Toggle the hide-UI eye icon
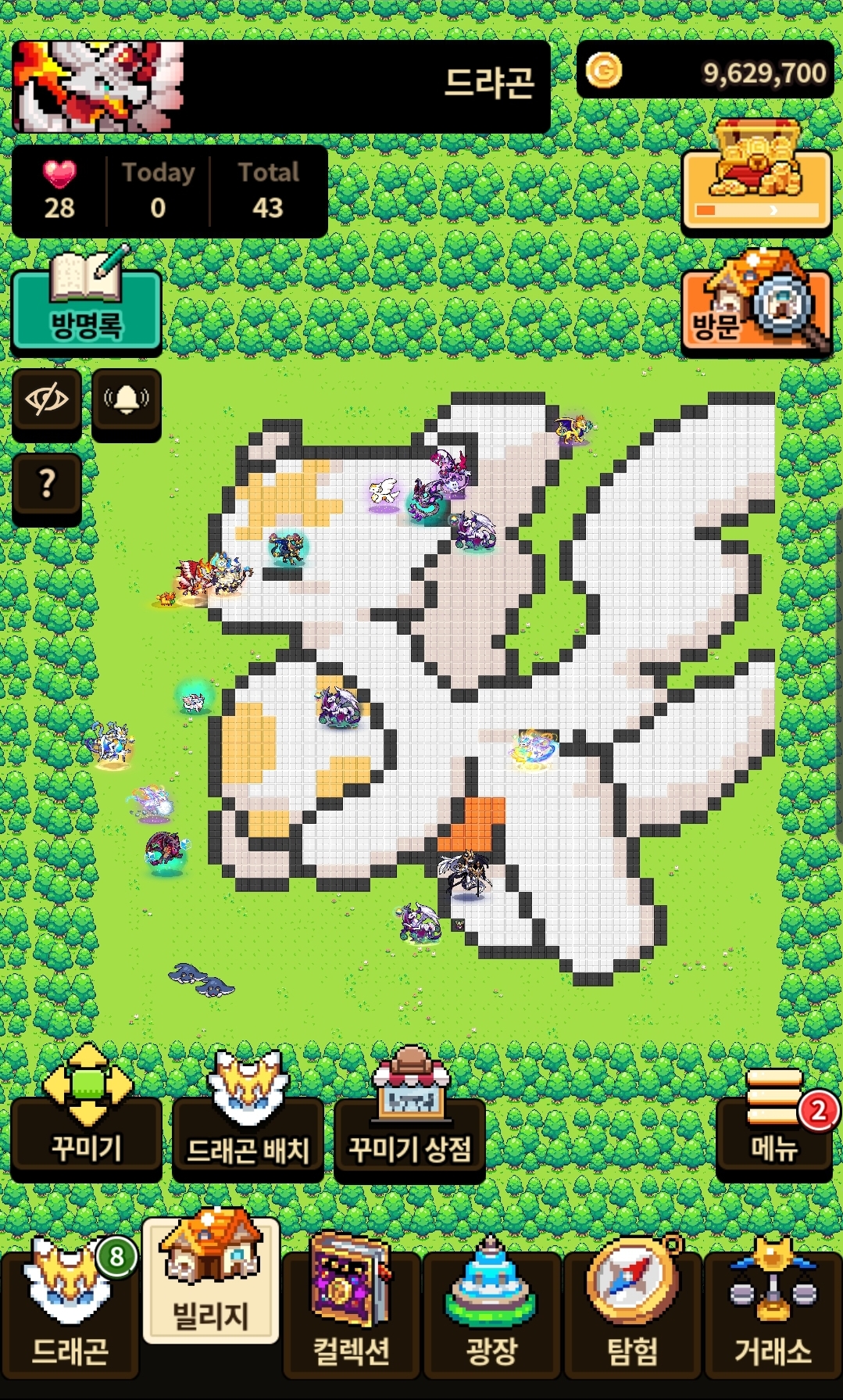 pyautogui.click(x=47, y=400)
